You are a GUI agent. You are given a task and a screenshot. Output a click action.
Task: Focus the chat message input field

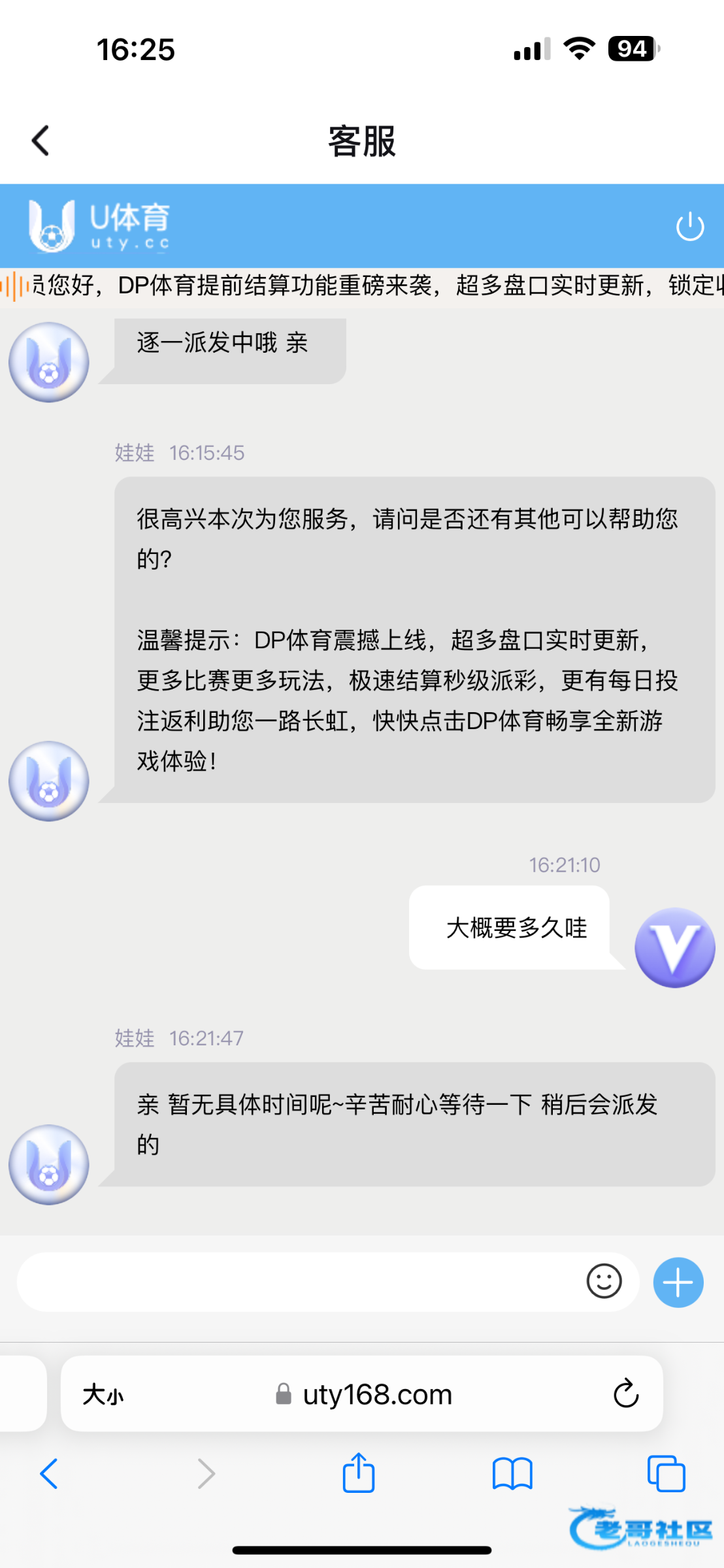(294, 1282)
